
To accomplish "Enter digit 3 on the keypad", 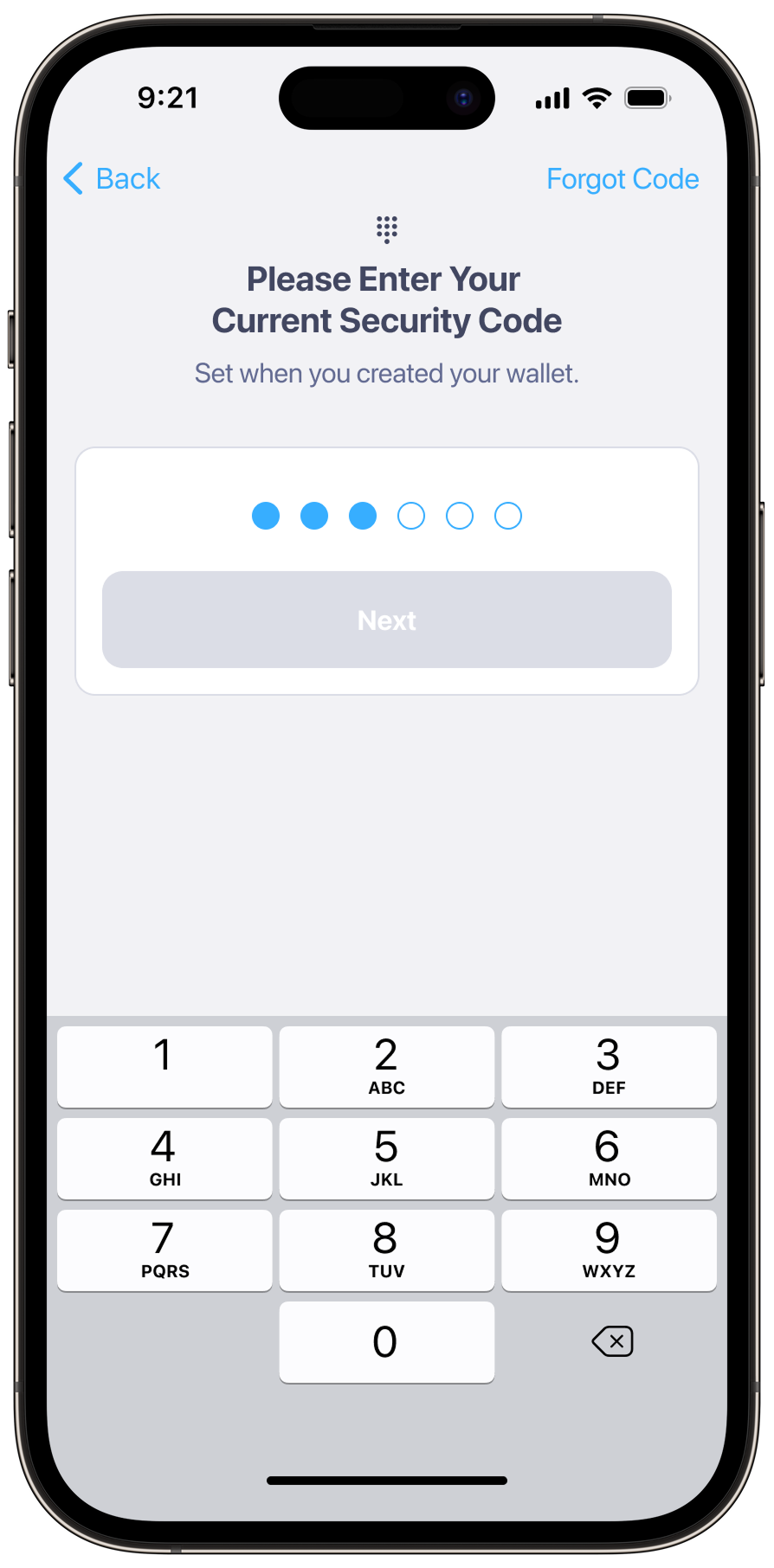I will click(609, 1067).
